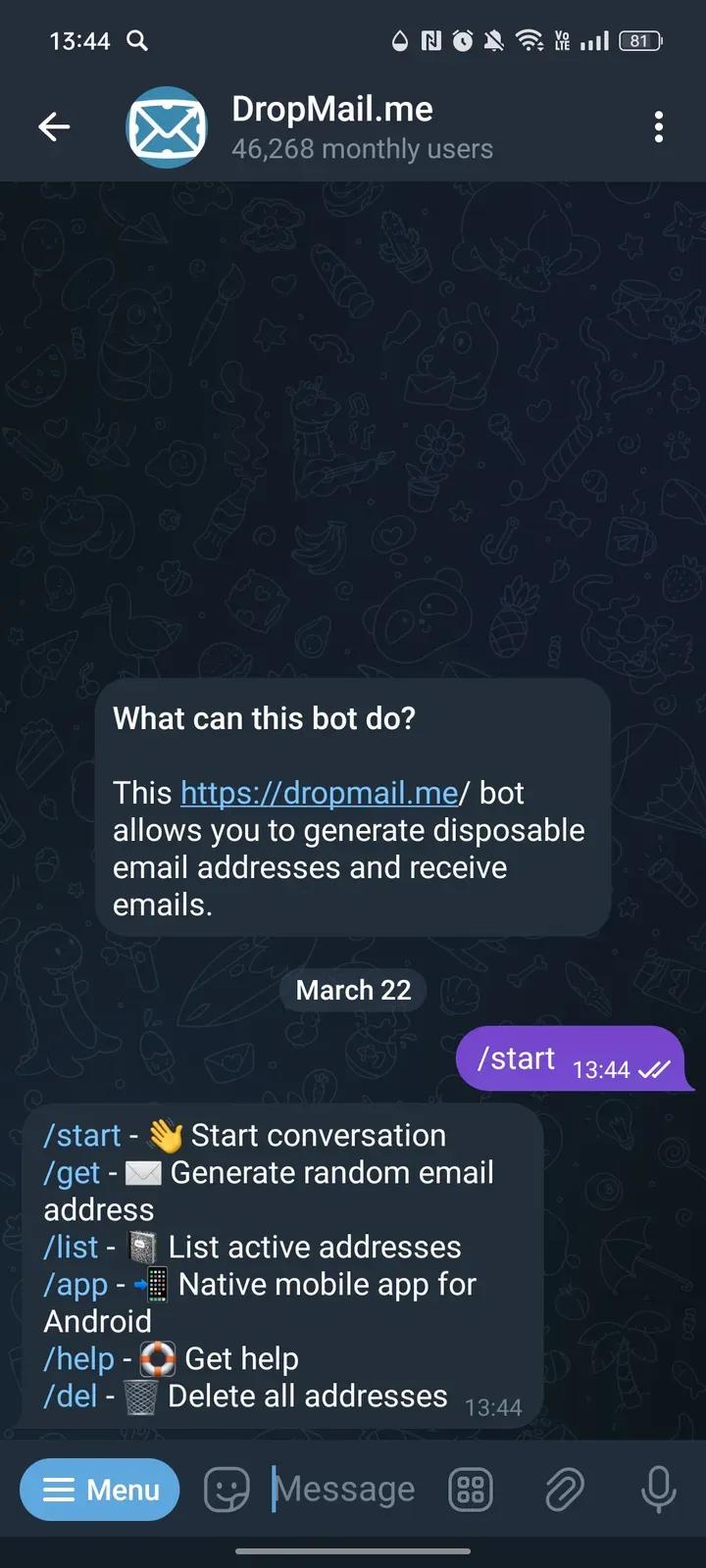Open the sticker and emoji panel
706x1568 pixels.
point(227,1490)
